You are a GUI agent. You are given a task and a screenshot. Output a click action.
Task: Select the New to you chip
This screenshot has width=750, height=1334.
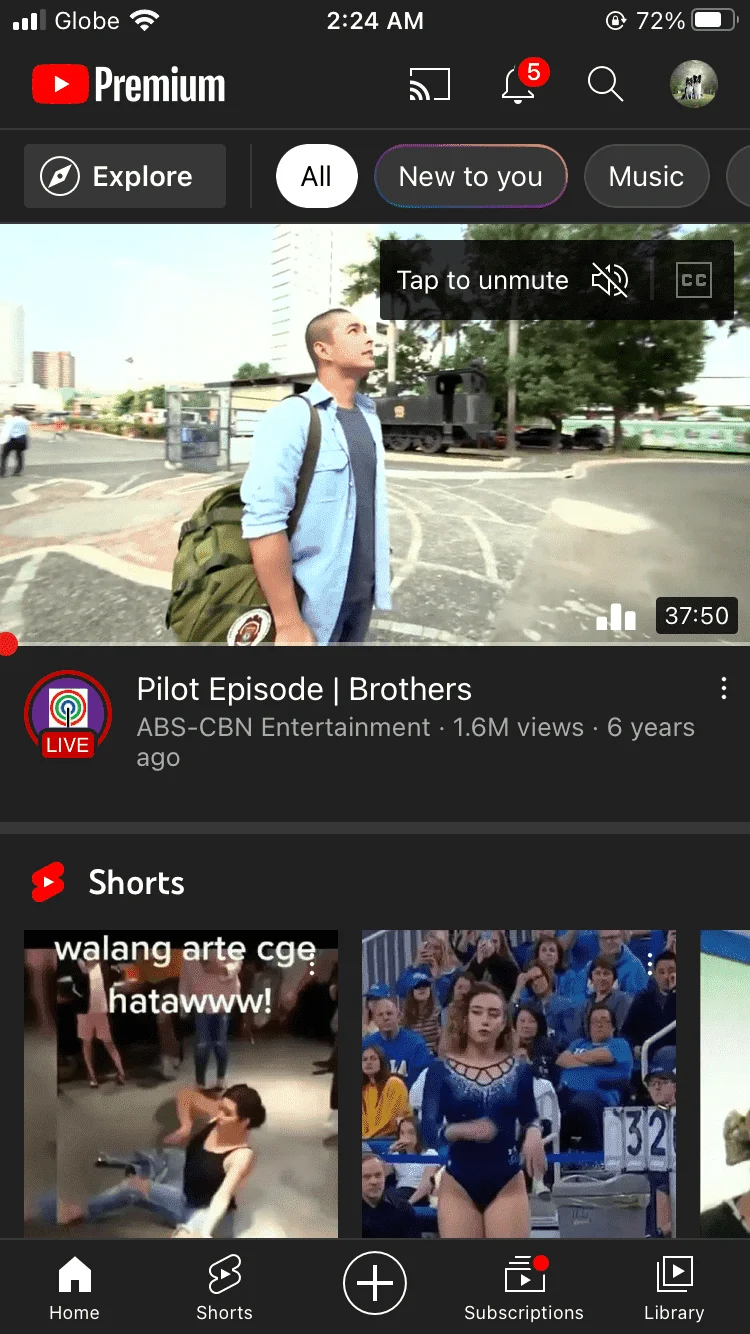(471, 177)
